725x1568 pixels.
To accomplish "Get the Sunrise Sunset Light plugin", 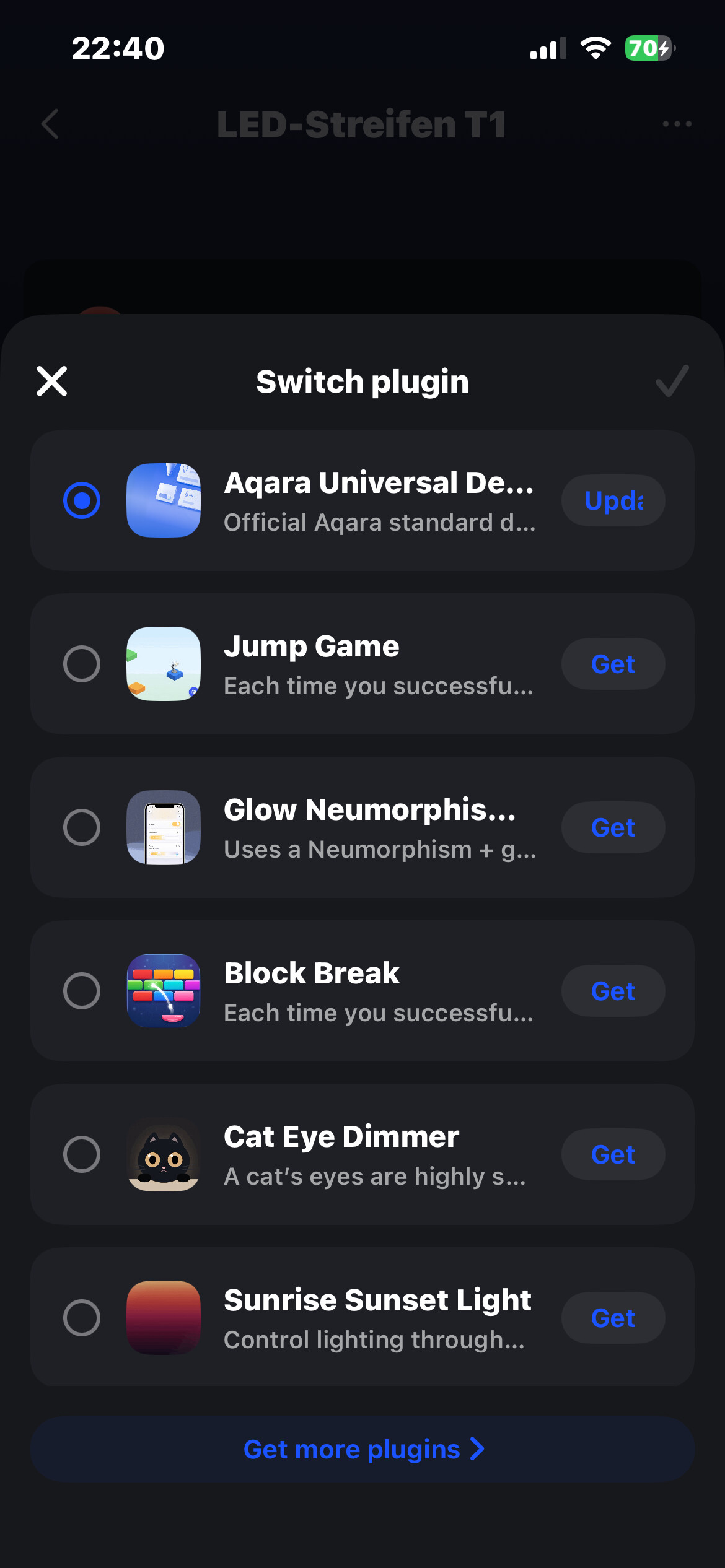I will (x=613, y=1318).
